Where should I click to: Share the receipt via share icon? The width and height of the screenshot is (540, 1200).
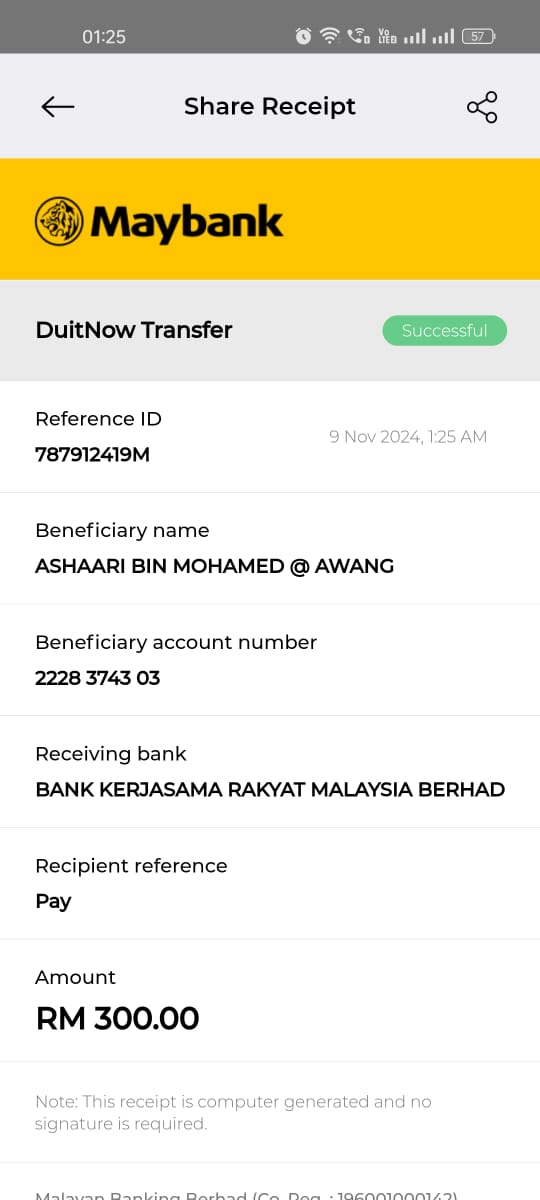click(x=482, y=107)
